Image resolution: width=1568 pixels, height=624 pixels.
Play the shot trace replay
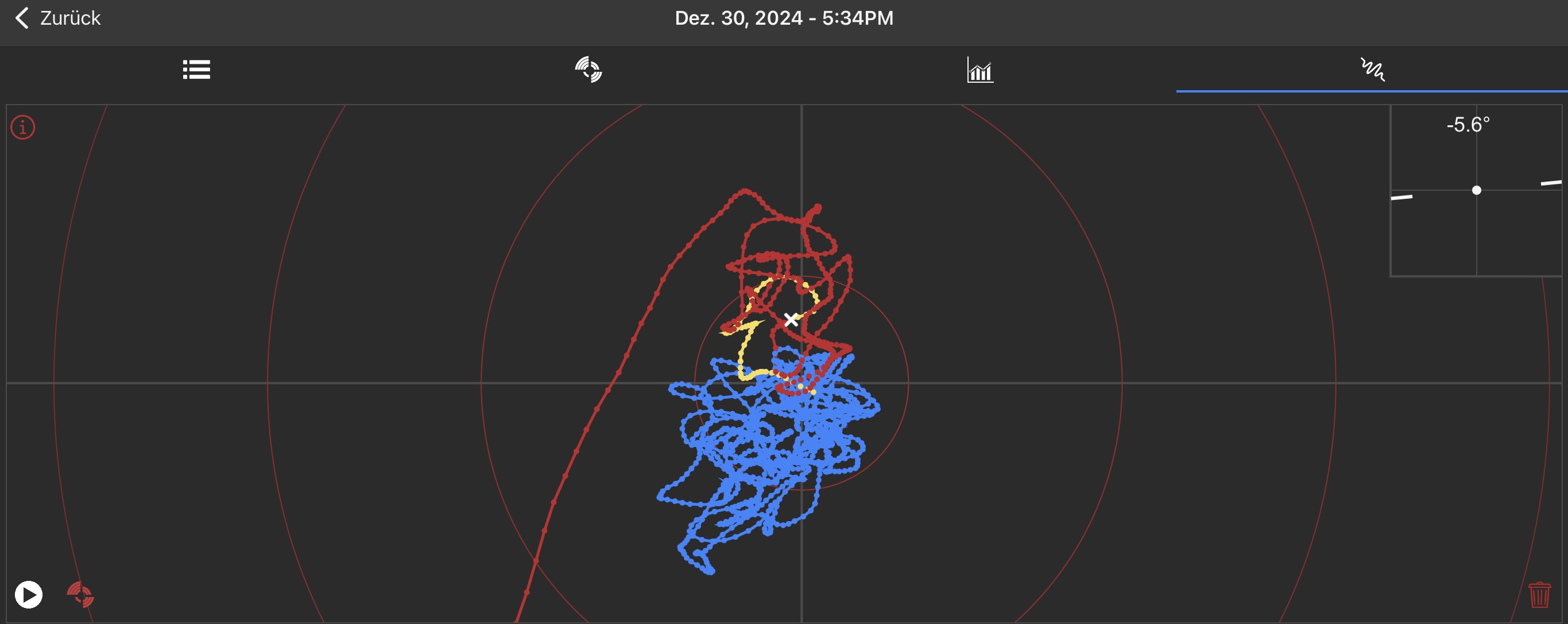pos(29,594)
